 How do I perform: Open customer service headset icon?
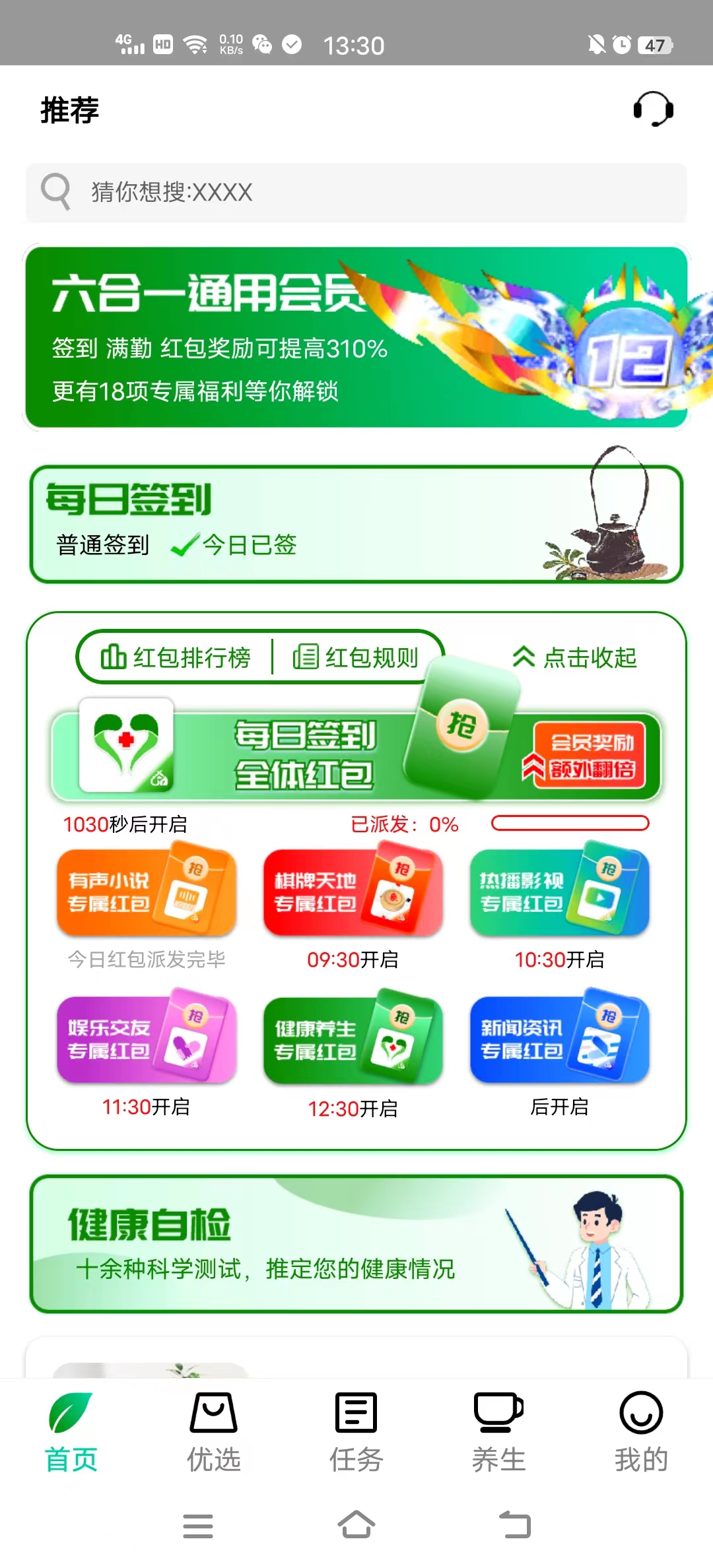pyautogui.click(x=653, y=109)
